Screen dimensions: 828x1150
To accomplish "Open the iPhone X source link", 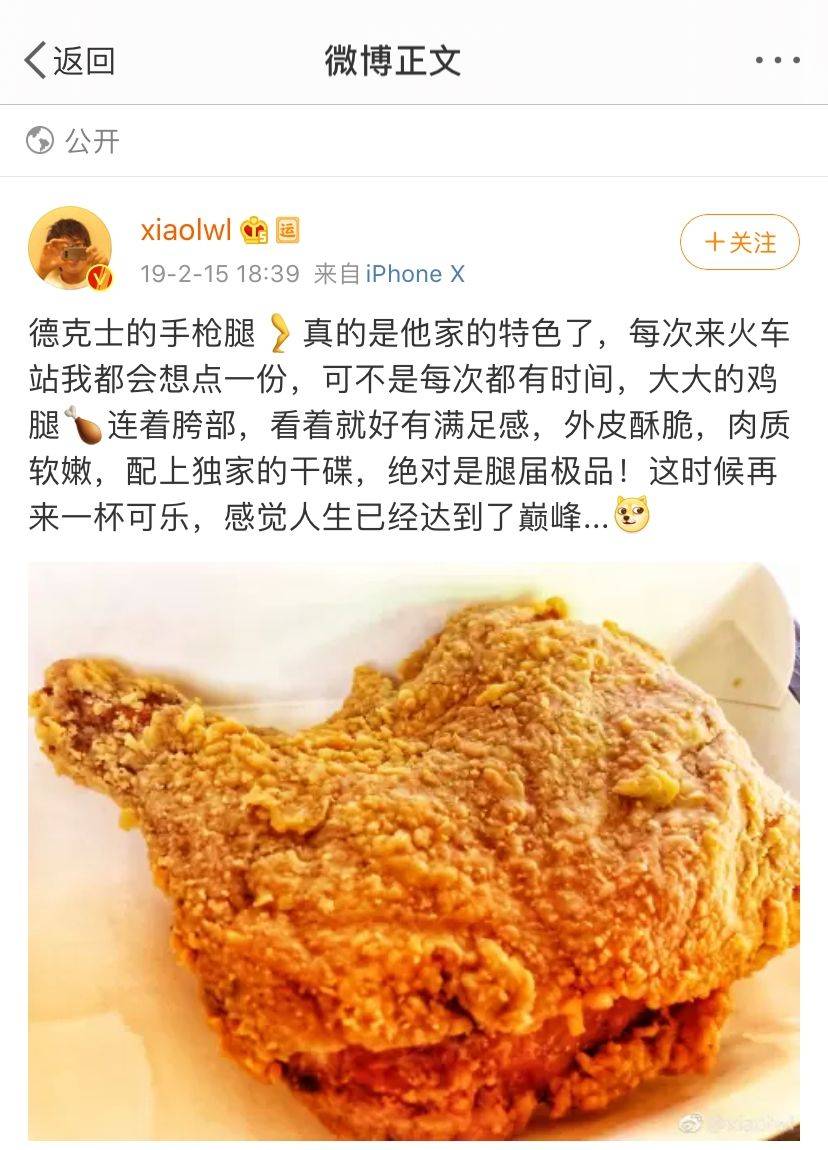I will [x=415, y=274].
